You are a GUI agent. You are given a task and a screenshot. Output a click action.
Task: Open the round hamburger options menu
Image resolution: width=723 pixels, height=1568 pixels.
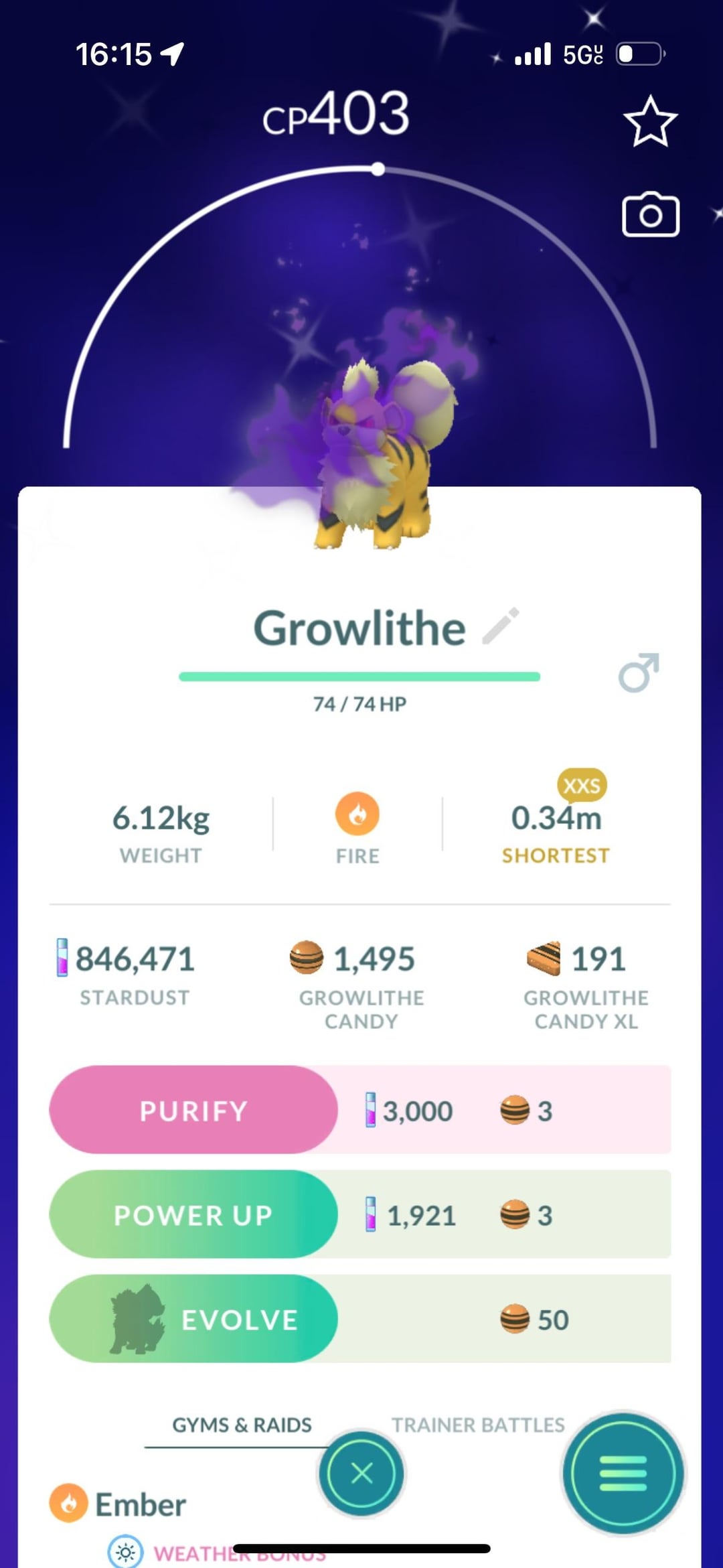[x=623, y=1474]
